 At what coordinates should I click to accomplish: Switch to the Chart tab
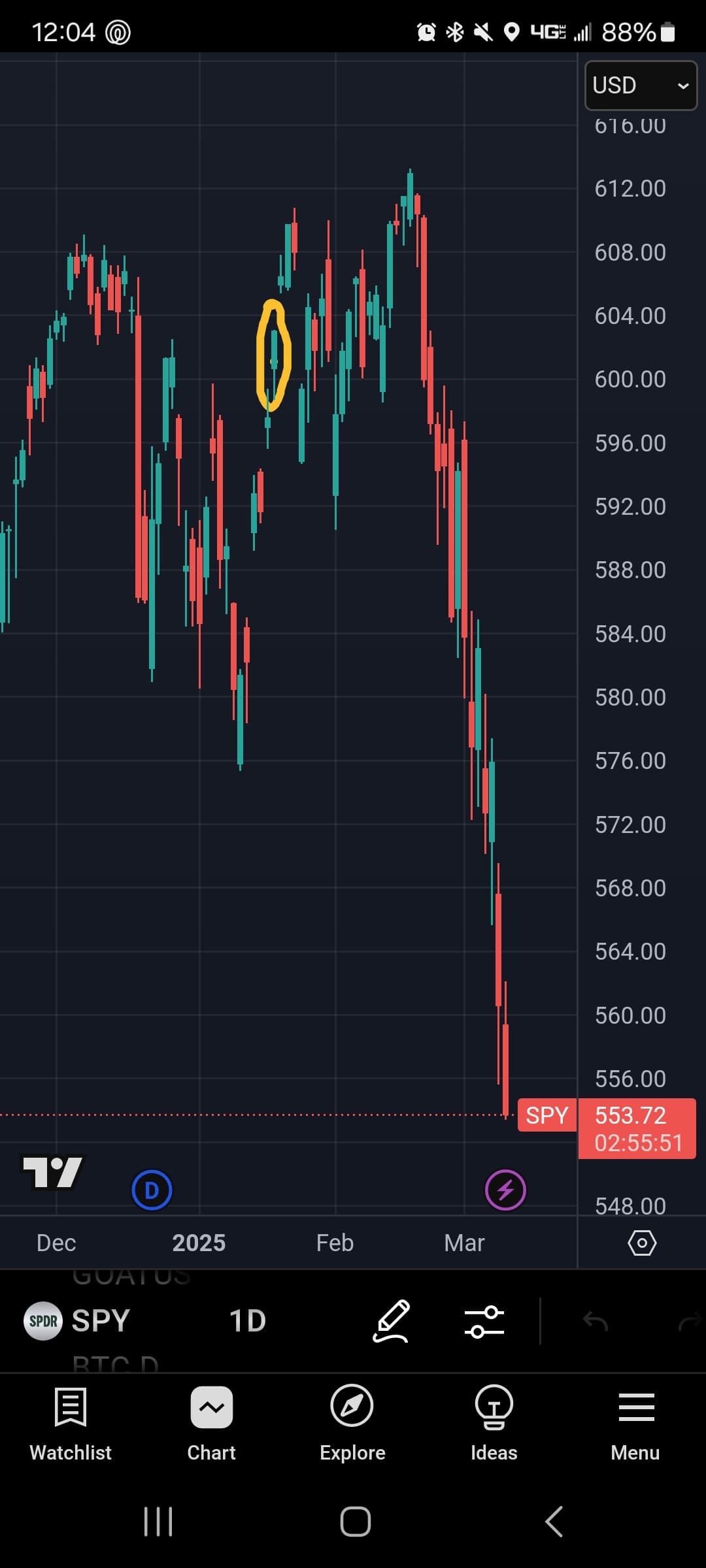[x=211, y=1425]
